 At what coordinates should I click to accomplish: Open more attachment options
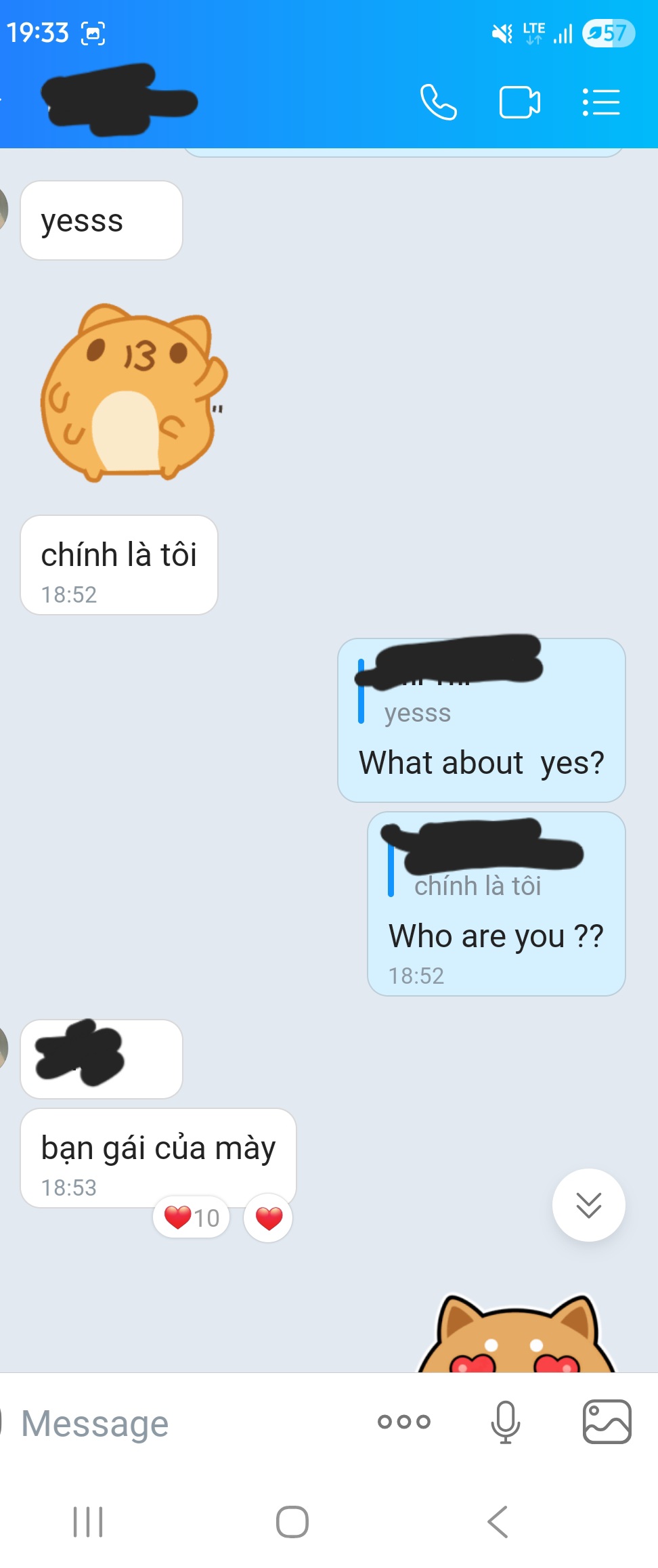pyautogui.click(x=404, y=1422)
